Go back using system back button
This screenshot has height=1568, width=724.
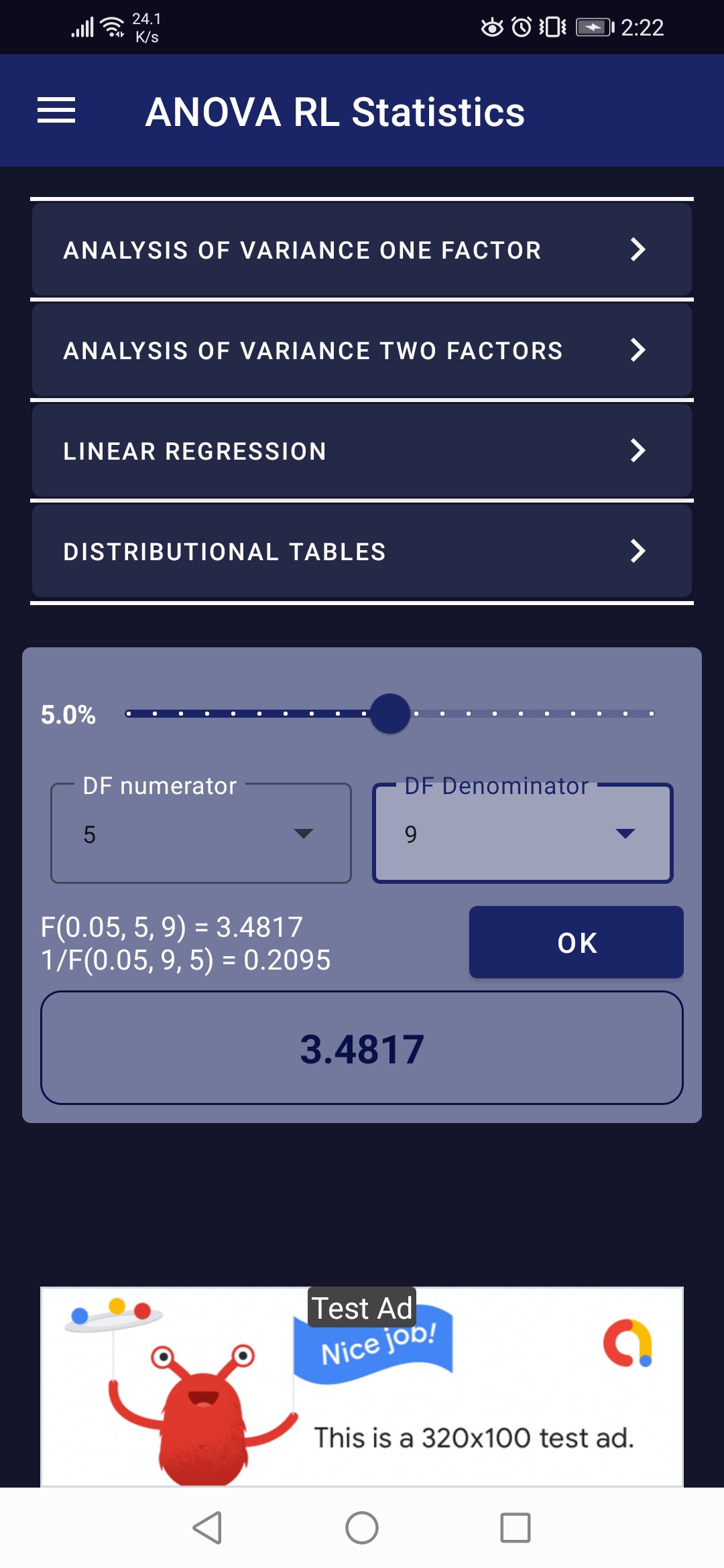click(x=207, y=1528)
